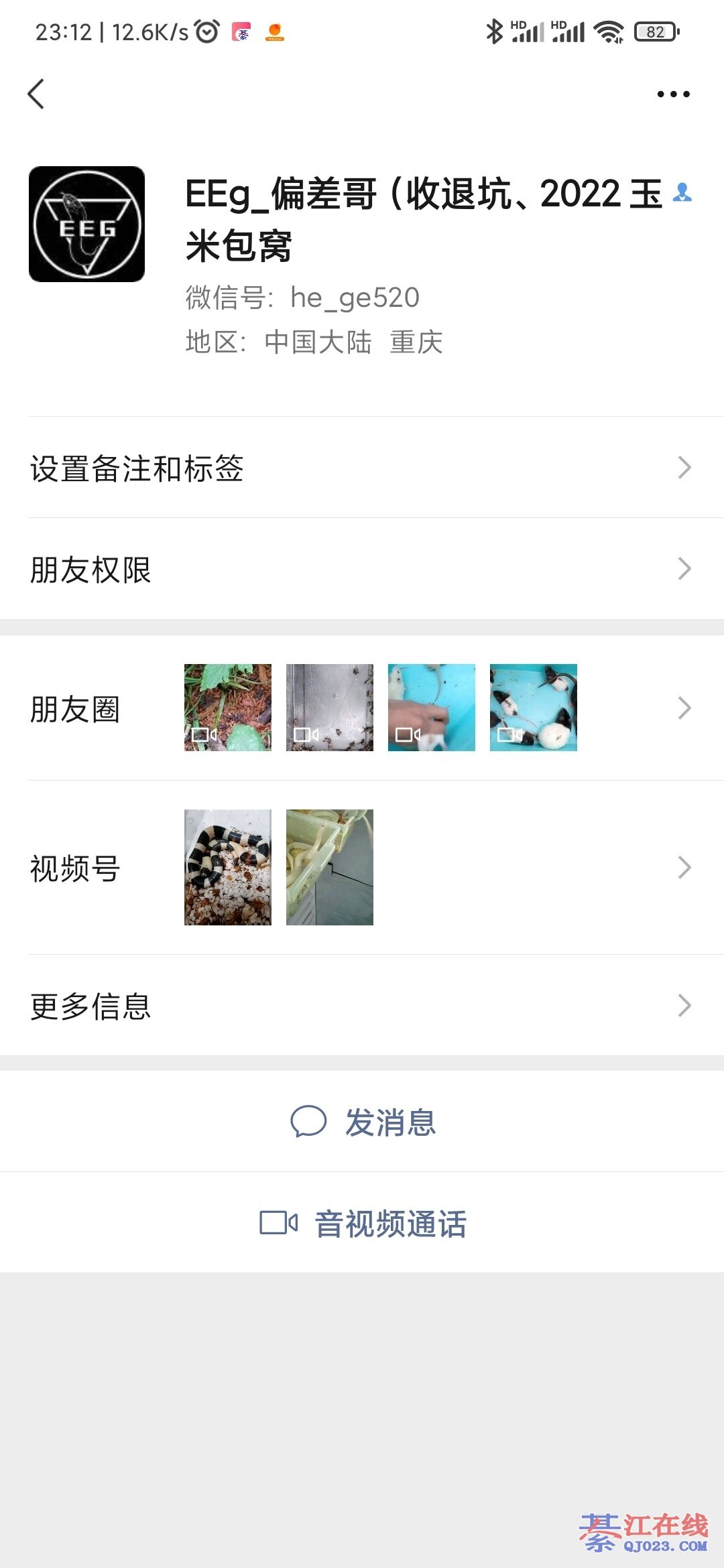
Task: Start an 音视频通话 call
Action: 363,1224
